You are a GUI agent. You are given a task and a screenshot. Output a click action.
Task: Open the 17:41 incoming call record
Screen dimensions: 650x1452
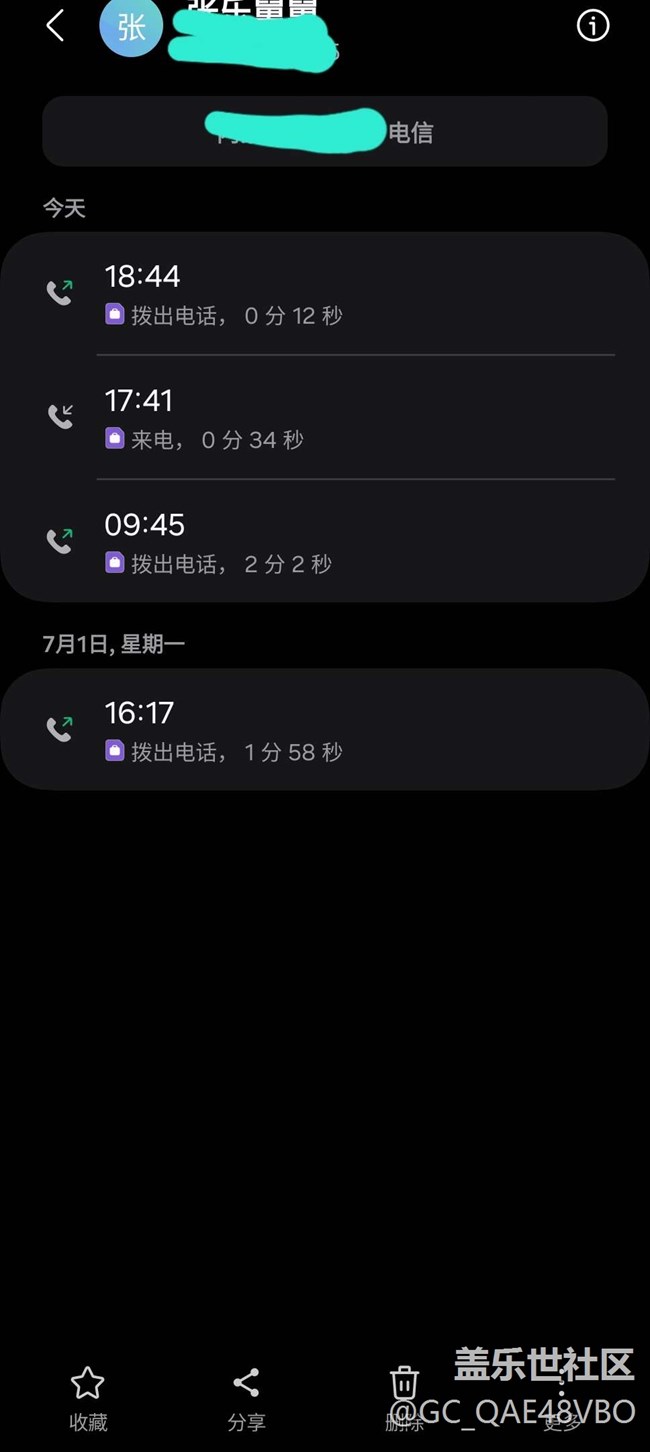324,417
